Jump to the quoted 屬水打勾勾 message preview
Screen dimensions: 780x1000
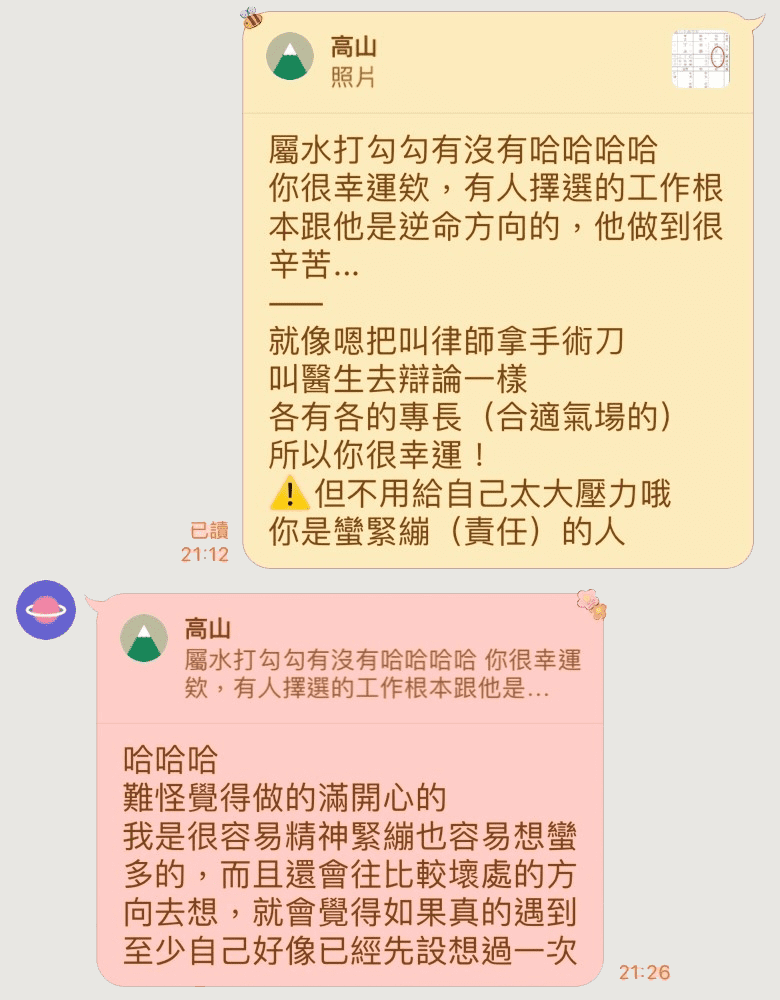(351, 658)
